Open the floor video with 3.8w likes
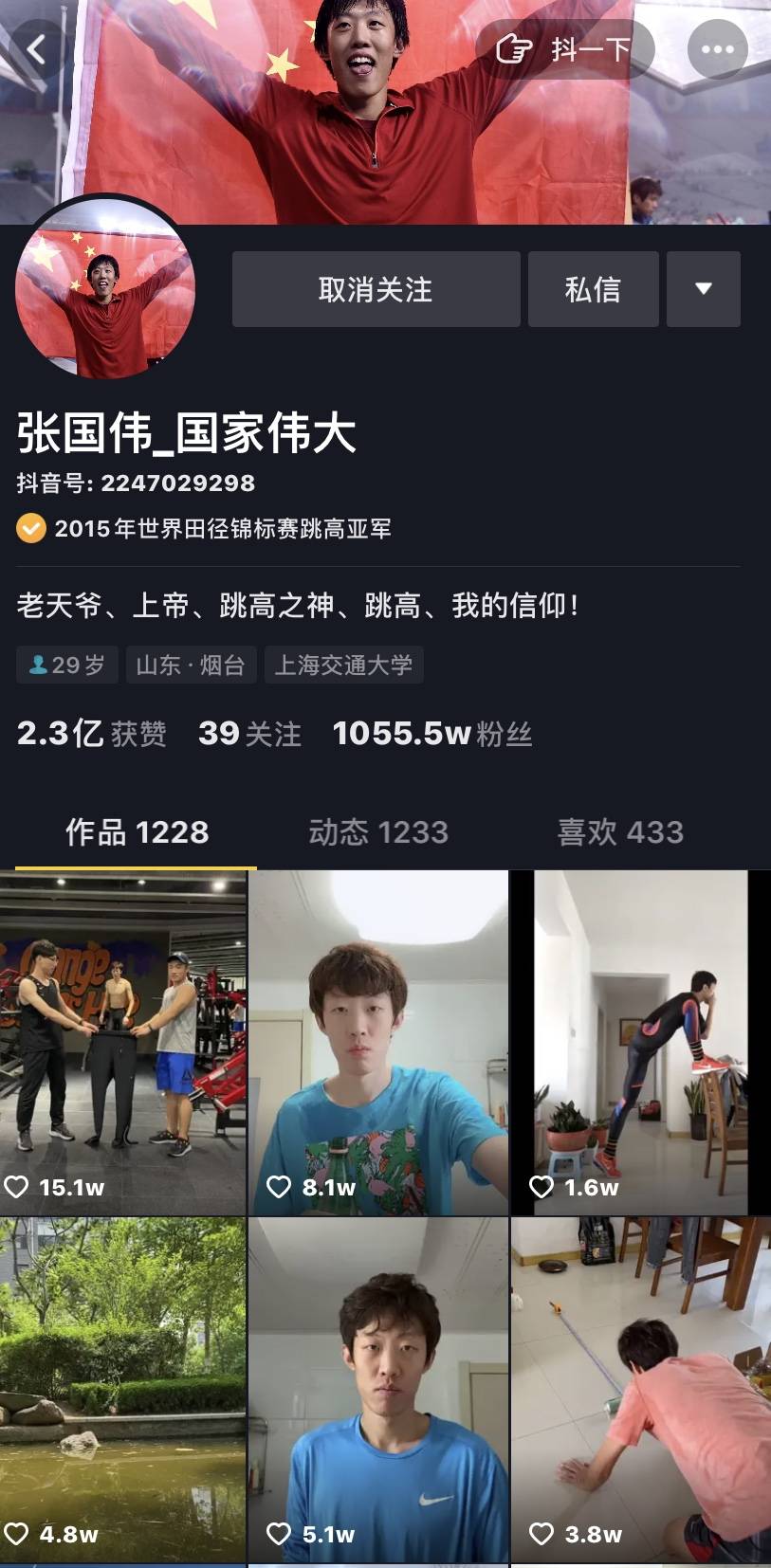This screenshot has width=771, height=1568. (x=641, y=1389)
